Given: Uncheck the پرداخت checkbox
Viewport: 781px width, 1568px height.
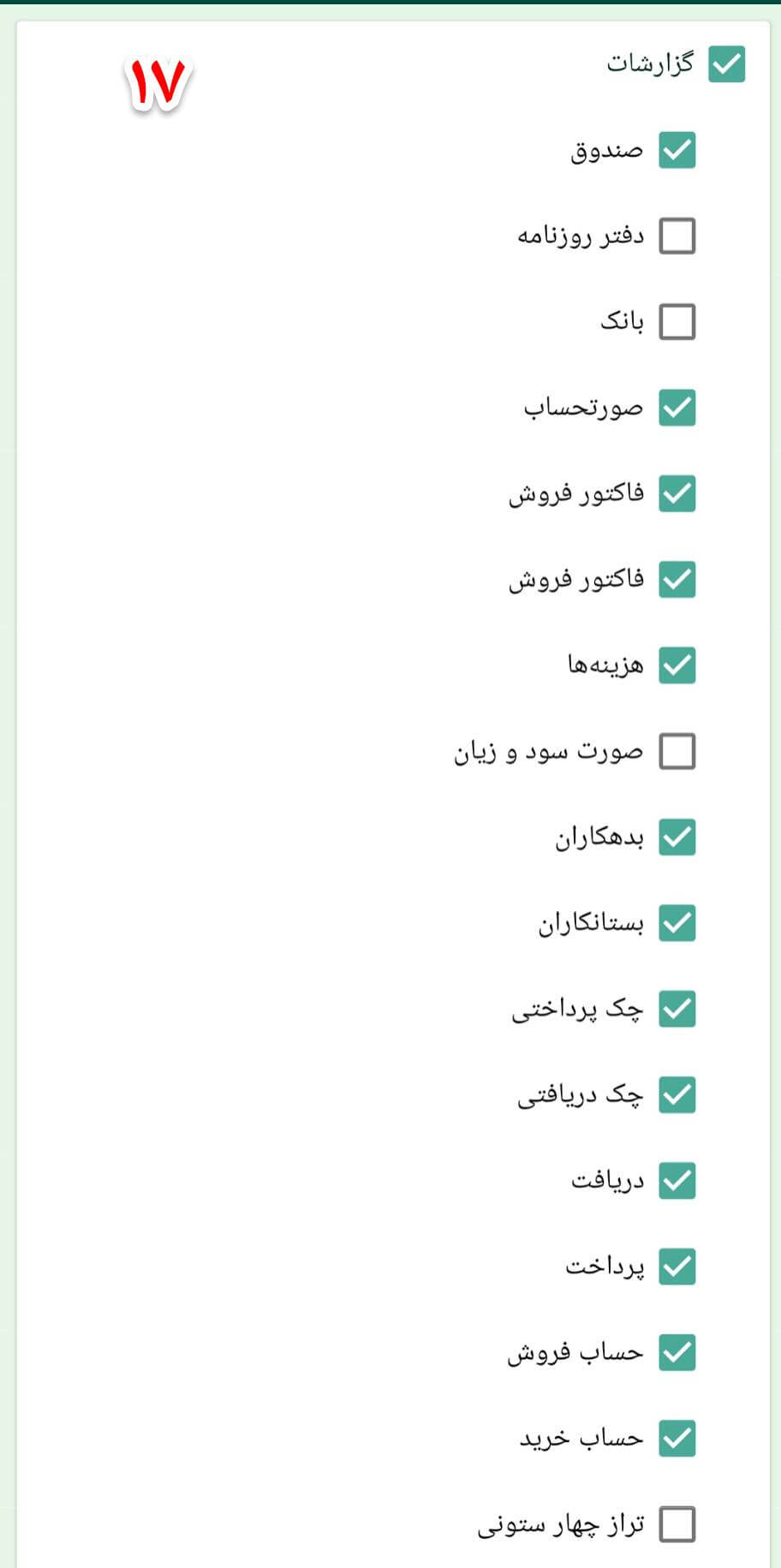Looking at the screenshot, I should (677, 1267).
